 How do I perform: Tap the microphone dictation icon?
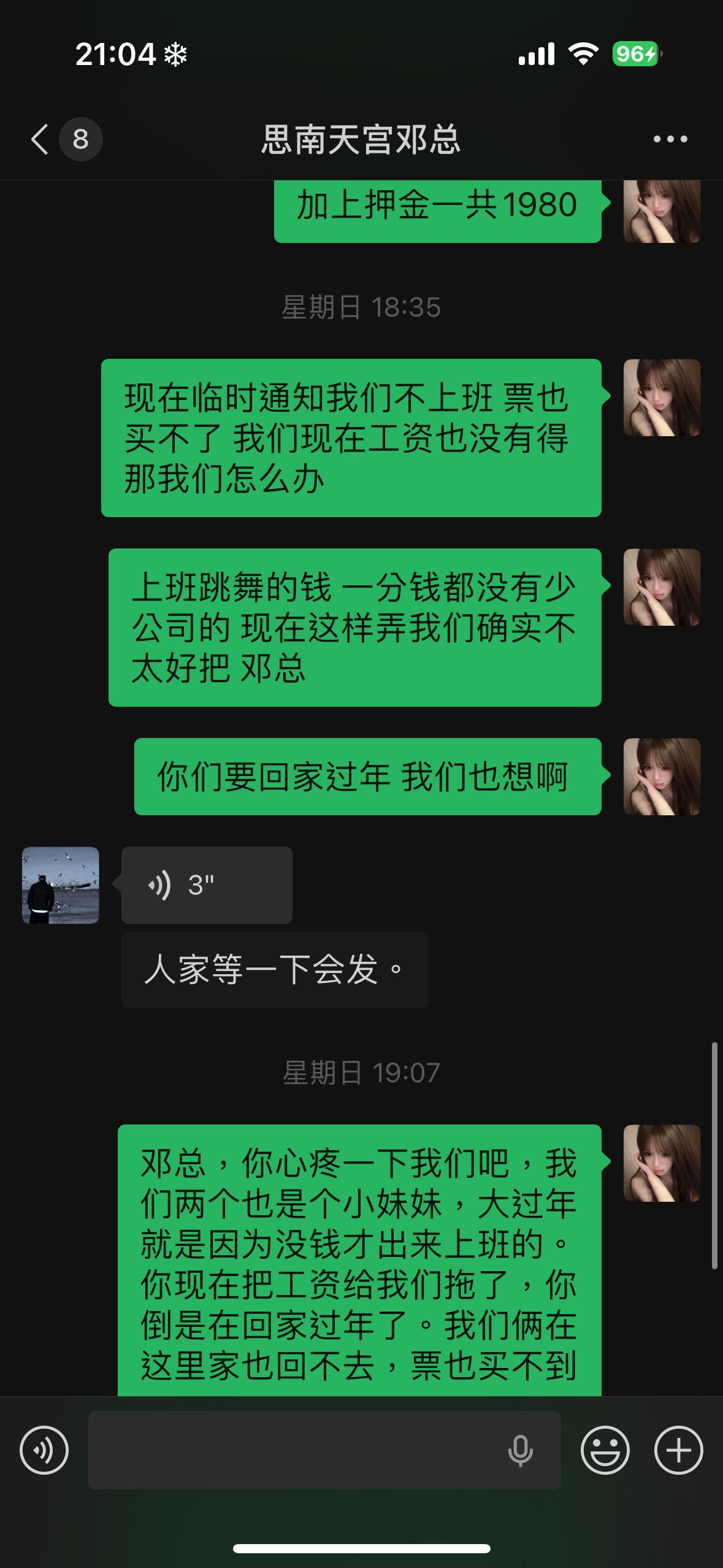click(x=520, y=1450)
